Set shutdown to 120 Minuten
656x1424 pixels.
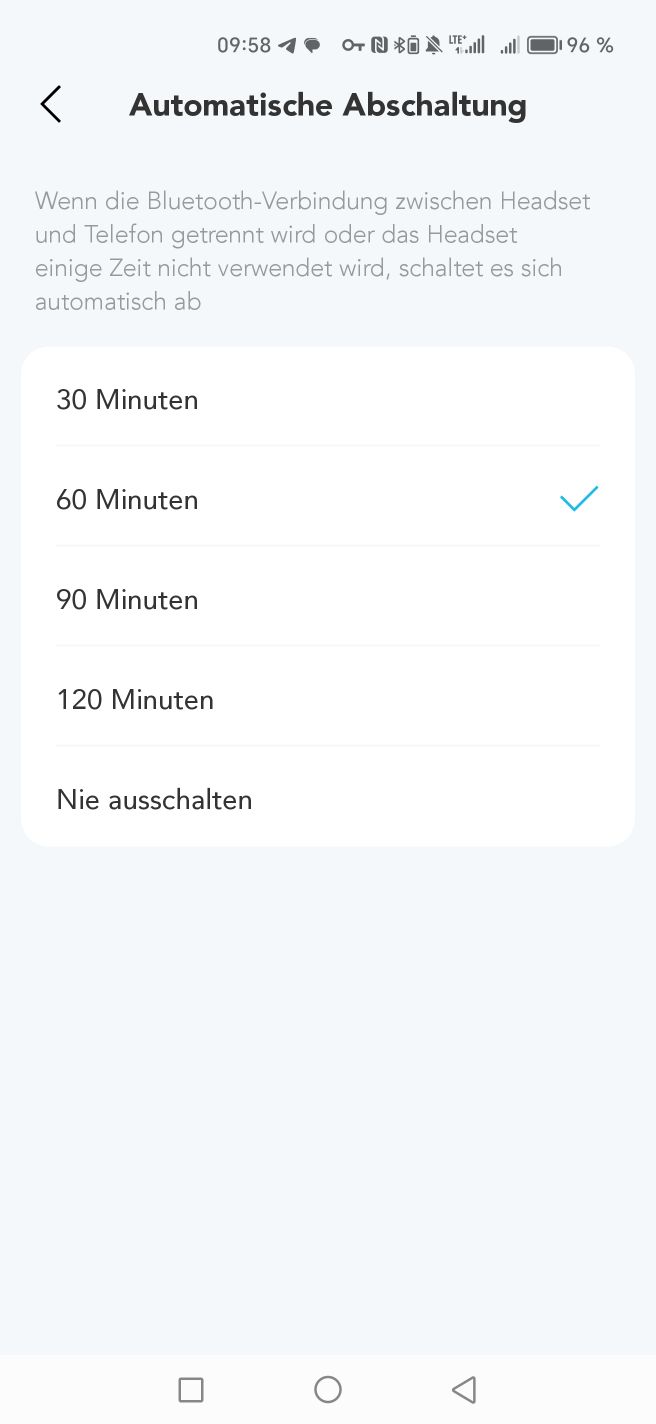(328, 697)
